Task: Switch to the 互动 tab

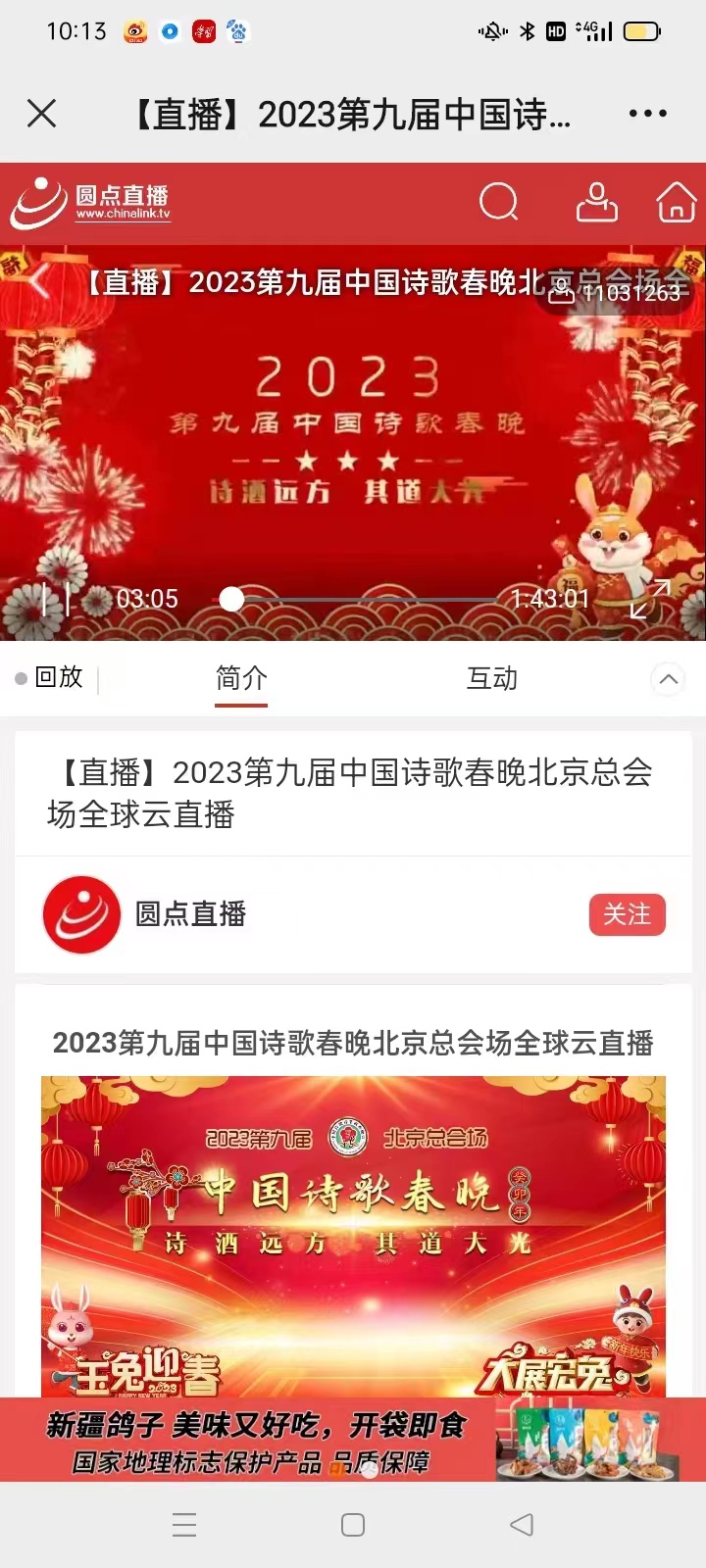Action: tap(491, 678)
